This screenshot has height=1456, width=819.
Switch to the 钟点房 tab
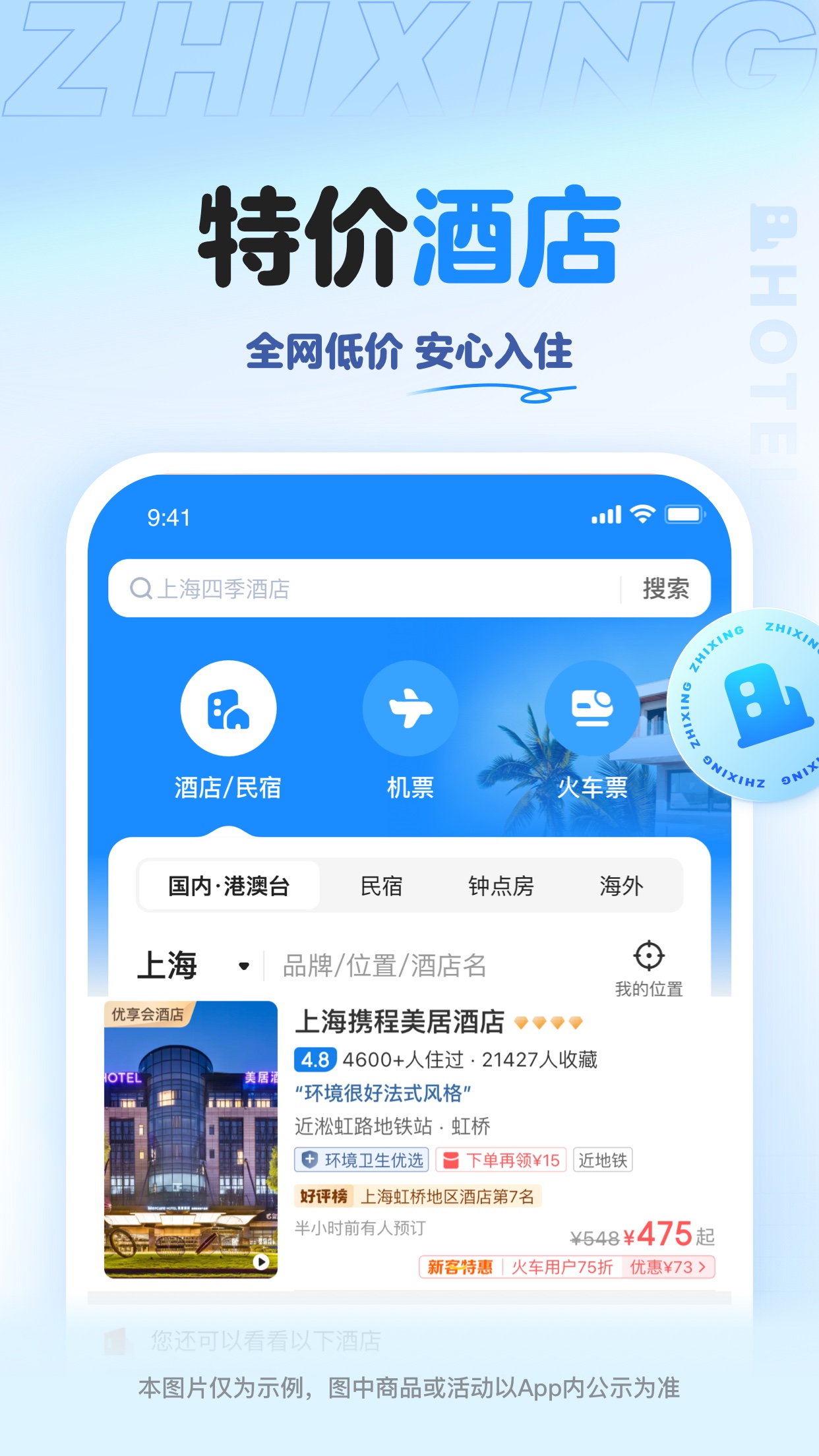pyautogui.click(x=500, y=886)
